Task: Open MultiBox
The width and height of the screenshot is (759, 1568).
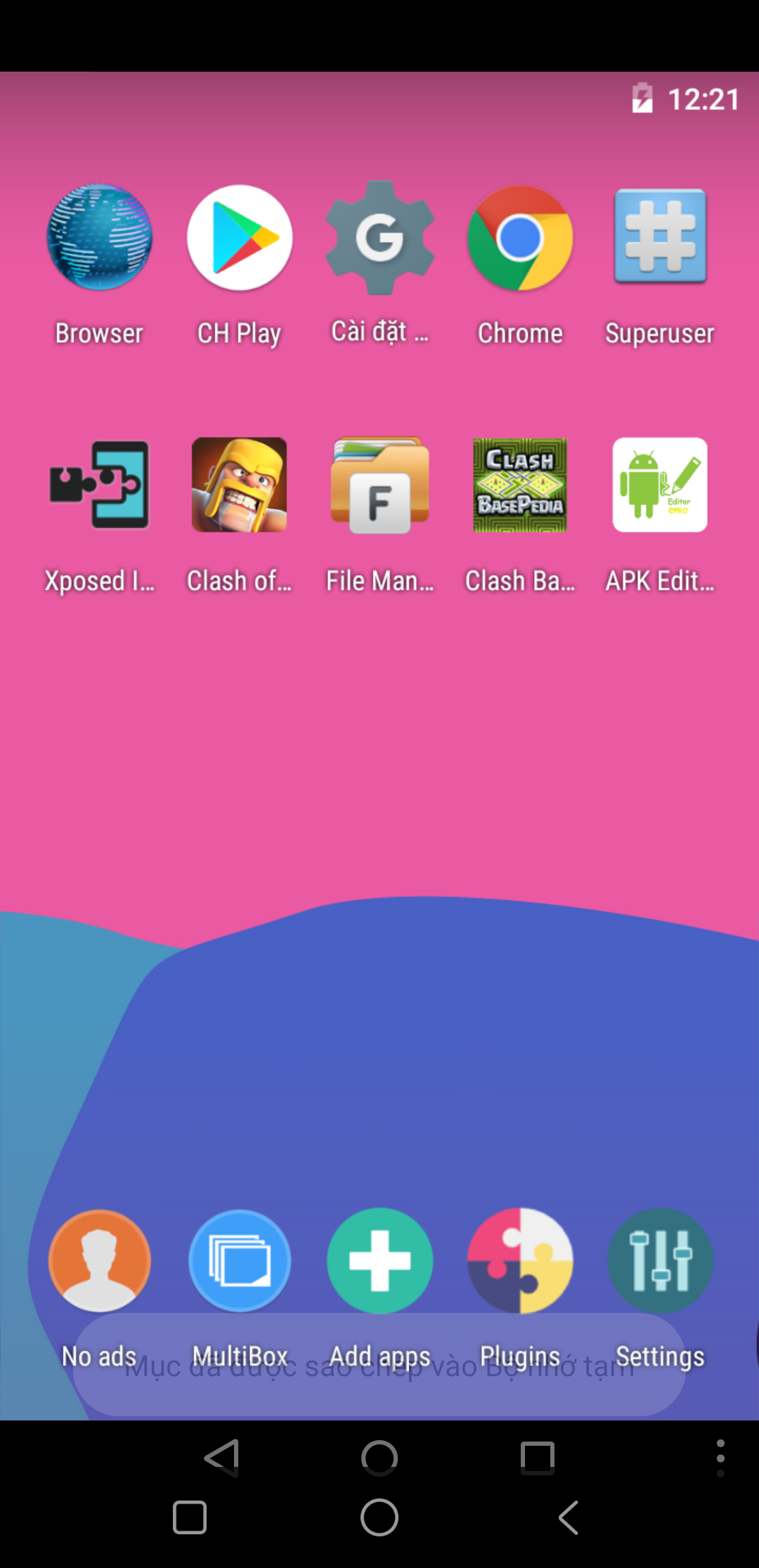Action: click(x=240, y=1261)
